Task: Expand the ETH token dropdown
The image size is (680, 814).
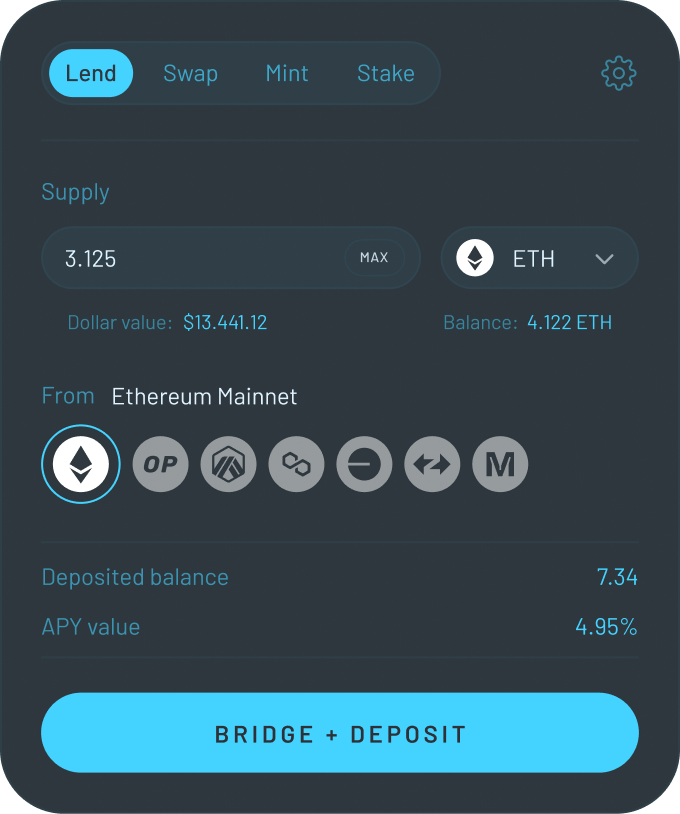Action: point(540,258)
